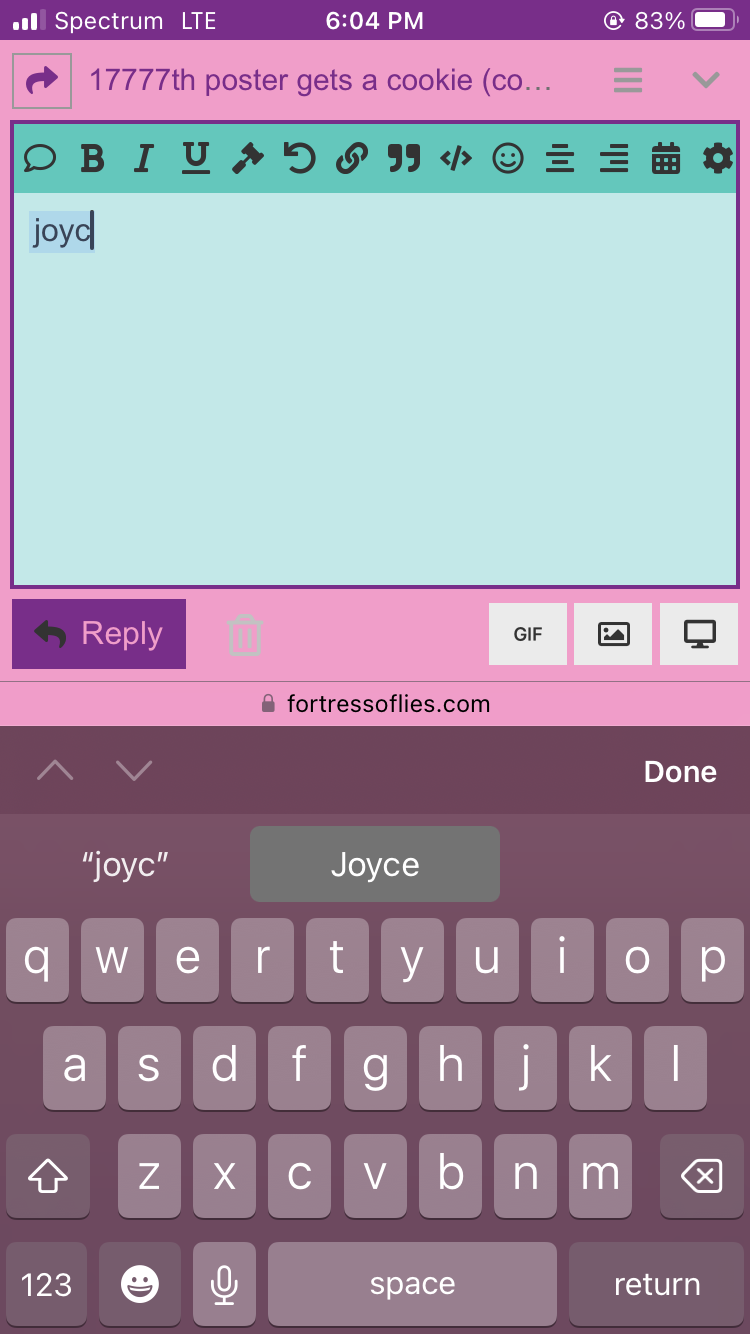Attach an image with the picture button
This screenshot has width=750, height=1334.
pos(613,634)
